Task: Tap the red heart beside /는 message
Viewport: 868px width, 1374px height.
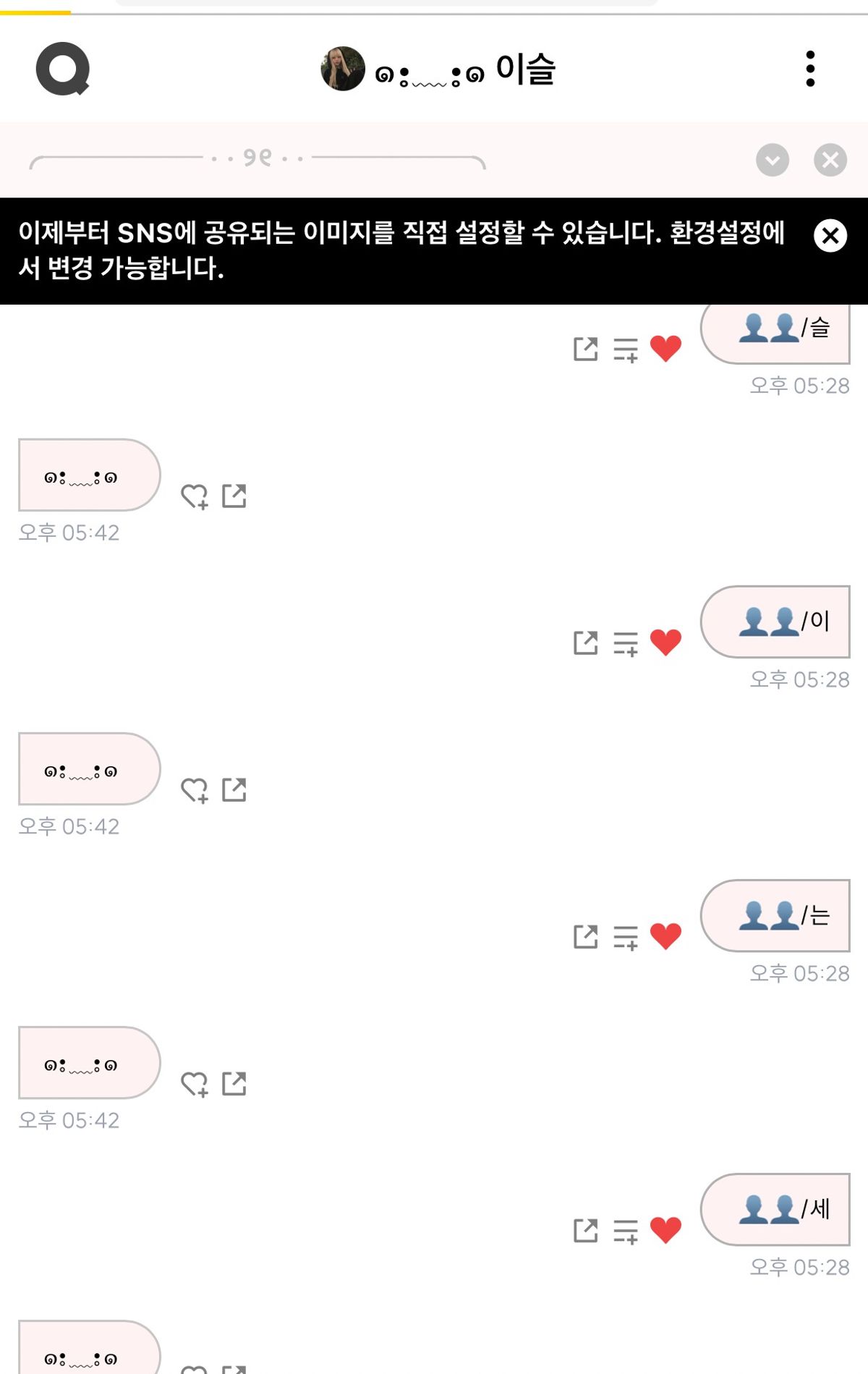Action: coord(665,936)
